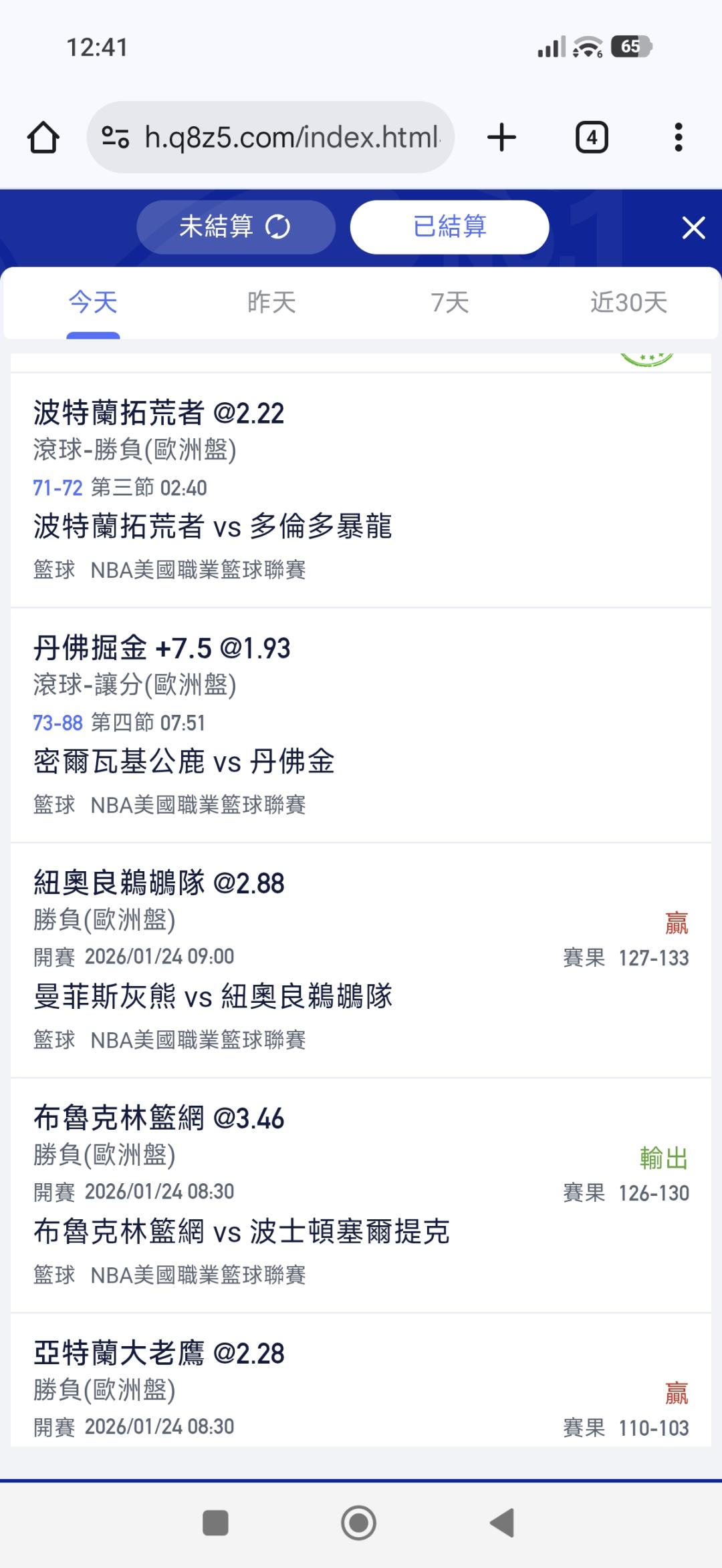Open the 布魯克林籃網 @3.46 bet record
The width and height of the screenshot is (722, 1568).
(360, 1195)
